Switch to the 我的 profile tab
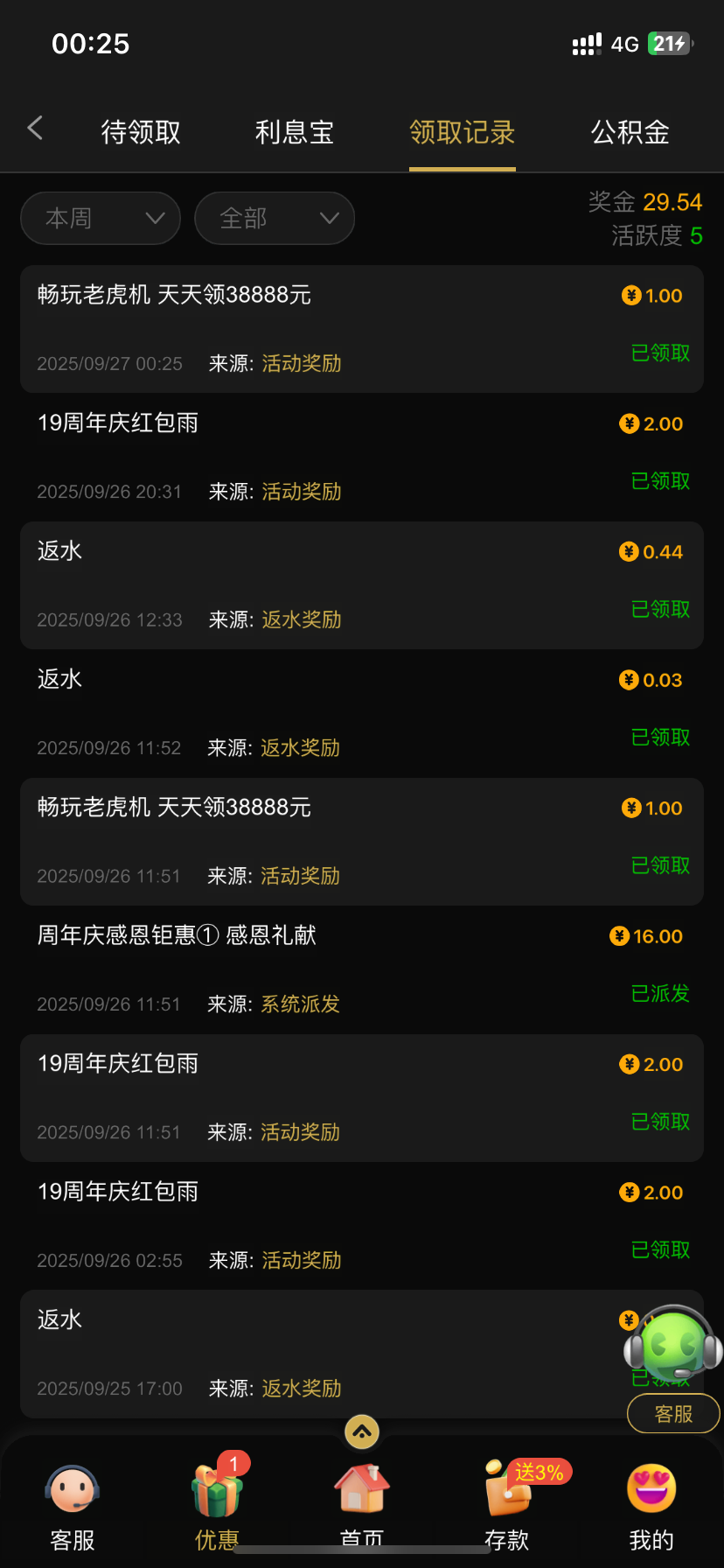The height and width of the screenshot is (1568, 724). point(651,1507)
